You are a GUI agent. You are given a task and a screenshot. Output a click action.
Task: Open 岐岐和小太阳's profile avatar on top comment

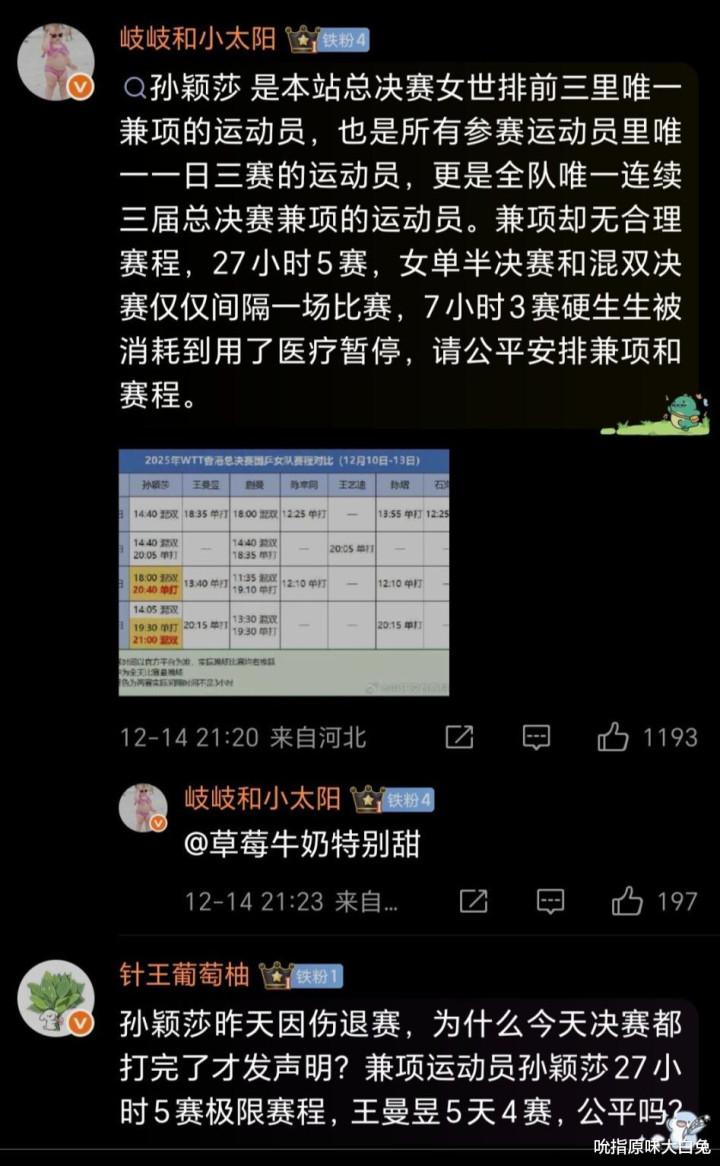tap(56, 62)
